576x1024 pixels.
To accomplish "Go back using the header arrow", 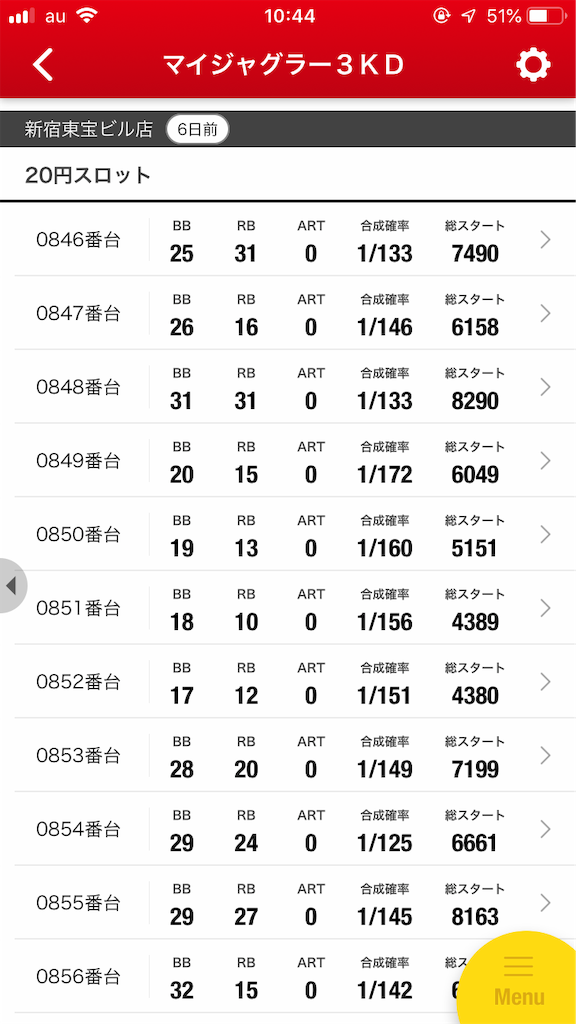I will pos(43,65).
